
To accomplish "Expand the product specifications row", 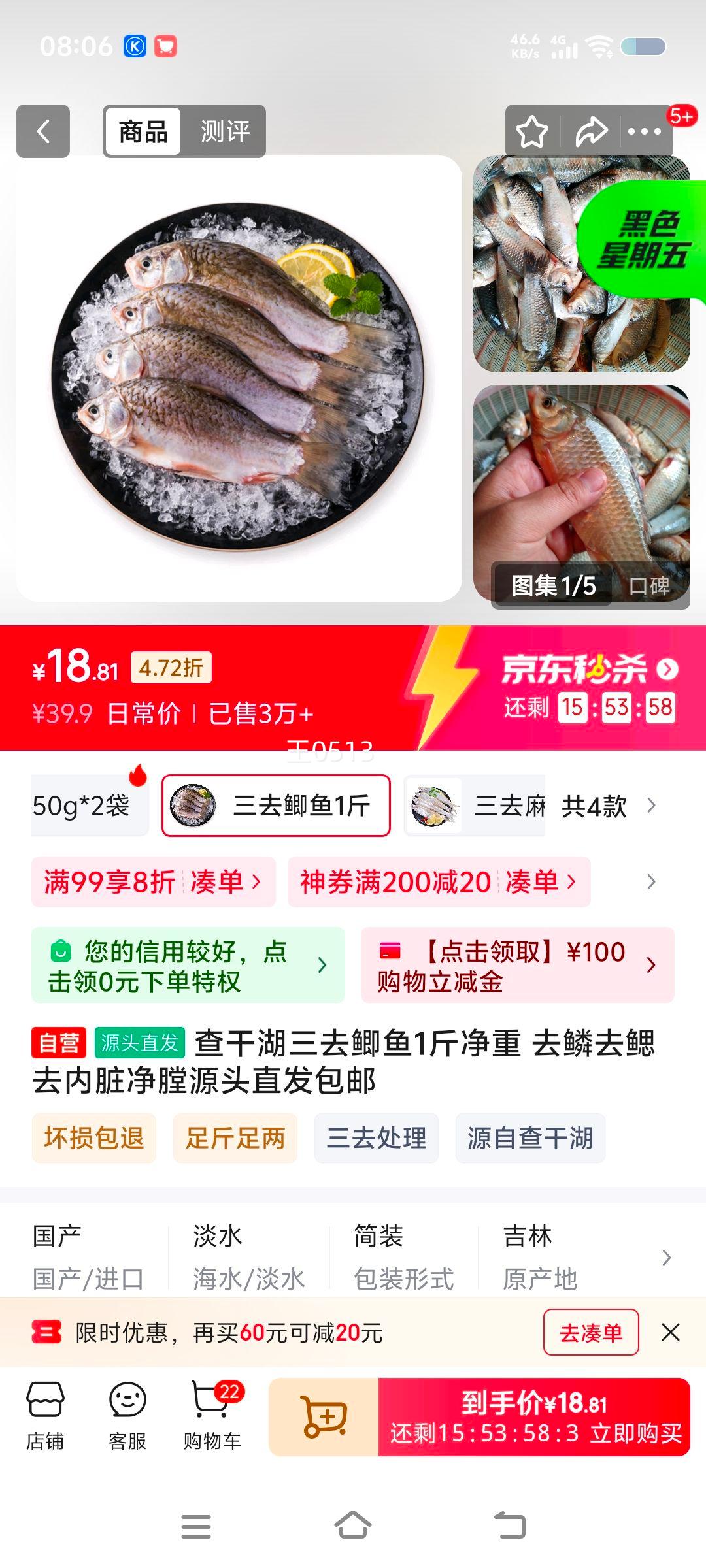I will [665, 1257].
